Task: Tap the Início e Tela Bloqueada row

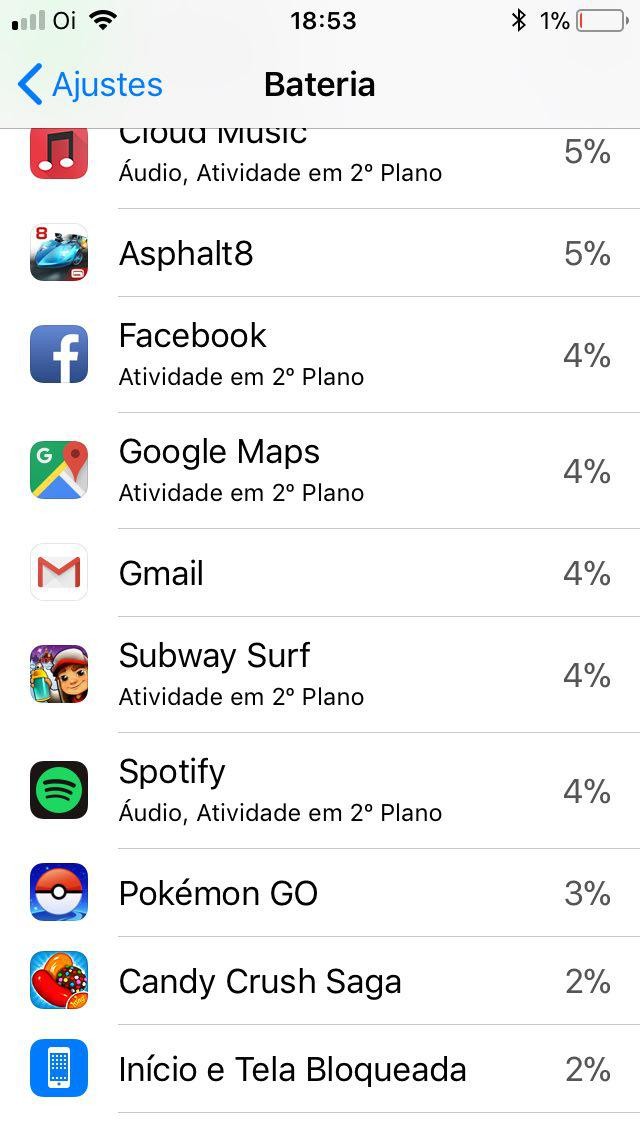Action: tap(320, 1069)
